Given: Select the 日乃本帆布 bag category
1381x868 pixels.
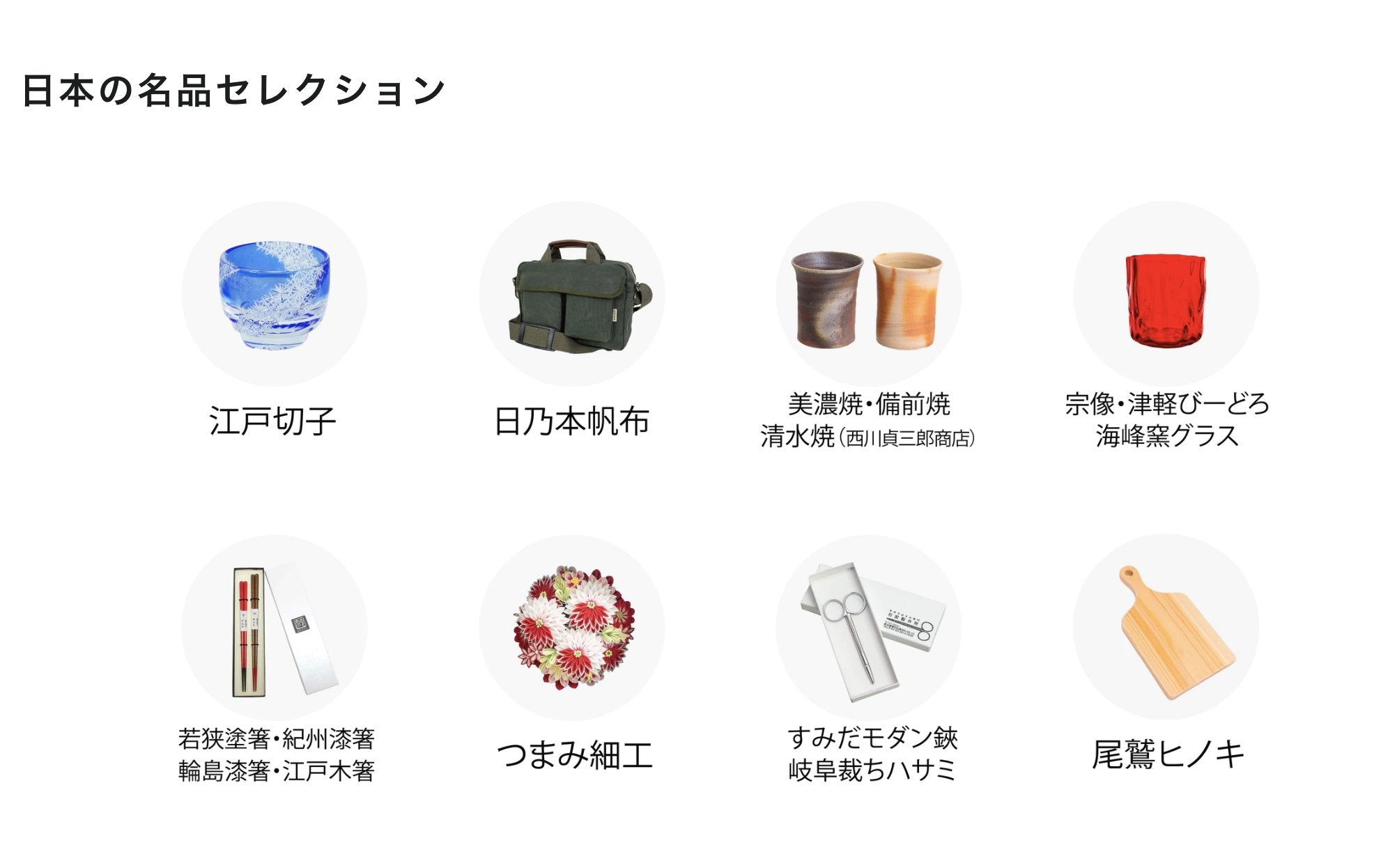Looking at the screenshot, I should click(x=571, y=294).
